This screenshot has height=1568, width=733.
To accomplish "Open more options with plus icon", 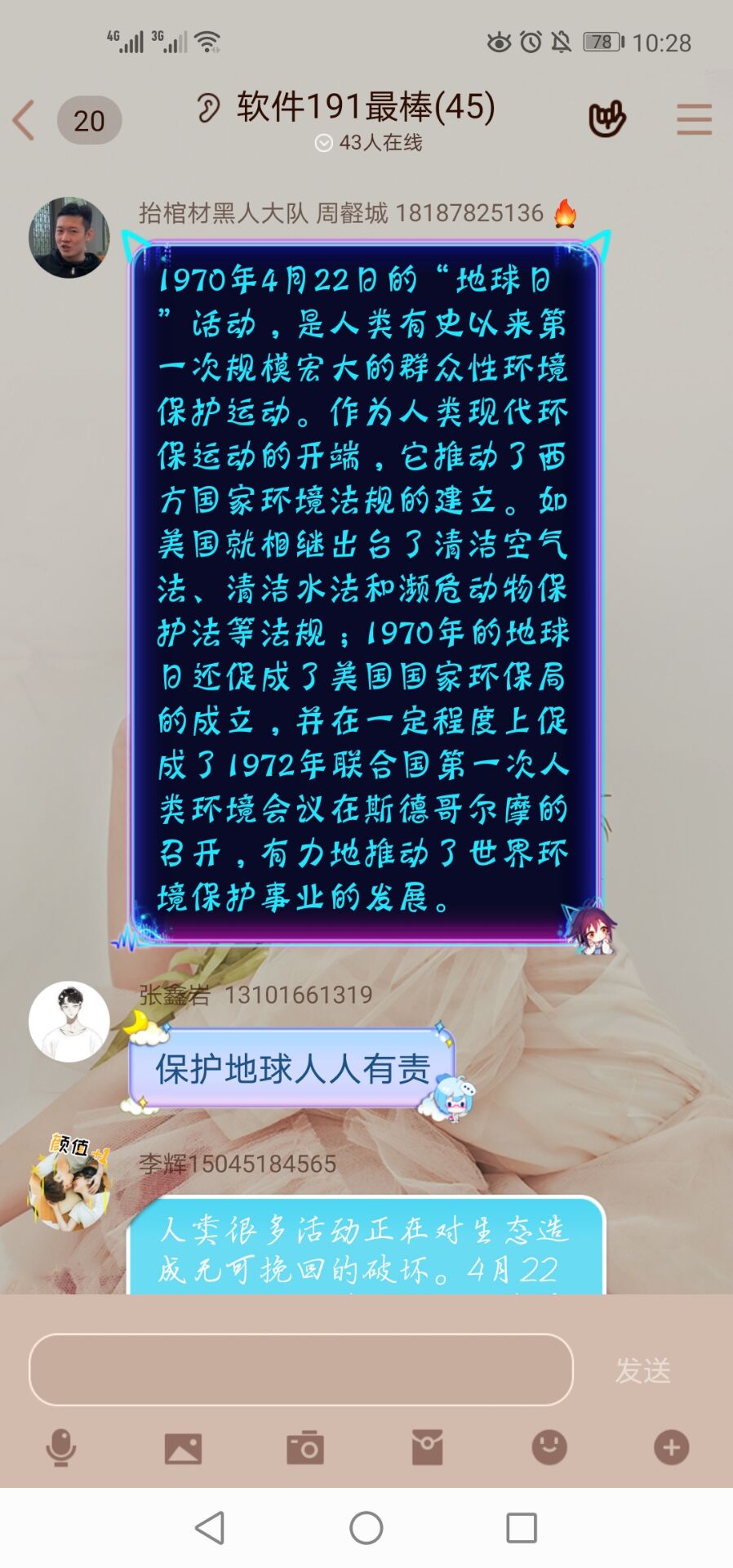I will click(x=671, y=1448).
